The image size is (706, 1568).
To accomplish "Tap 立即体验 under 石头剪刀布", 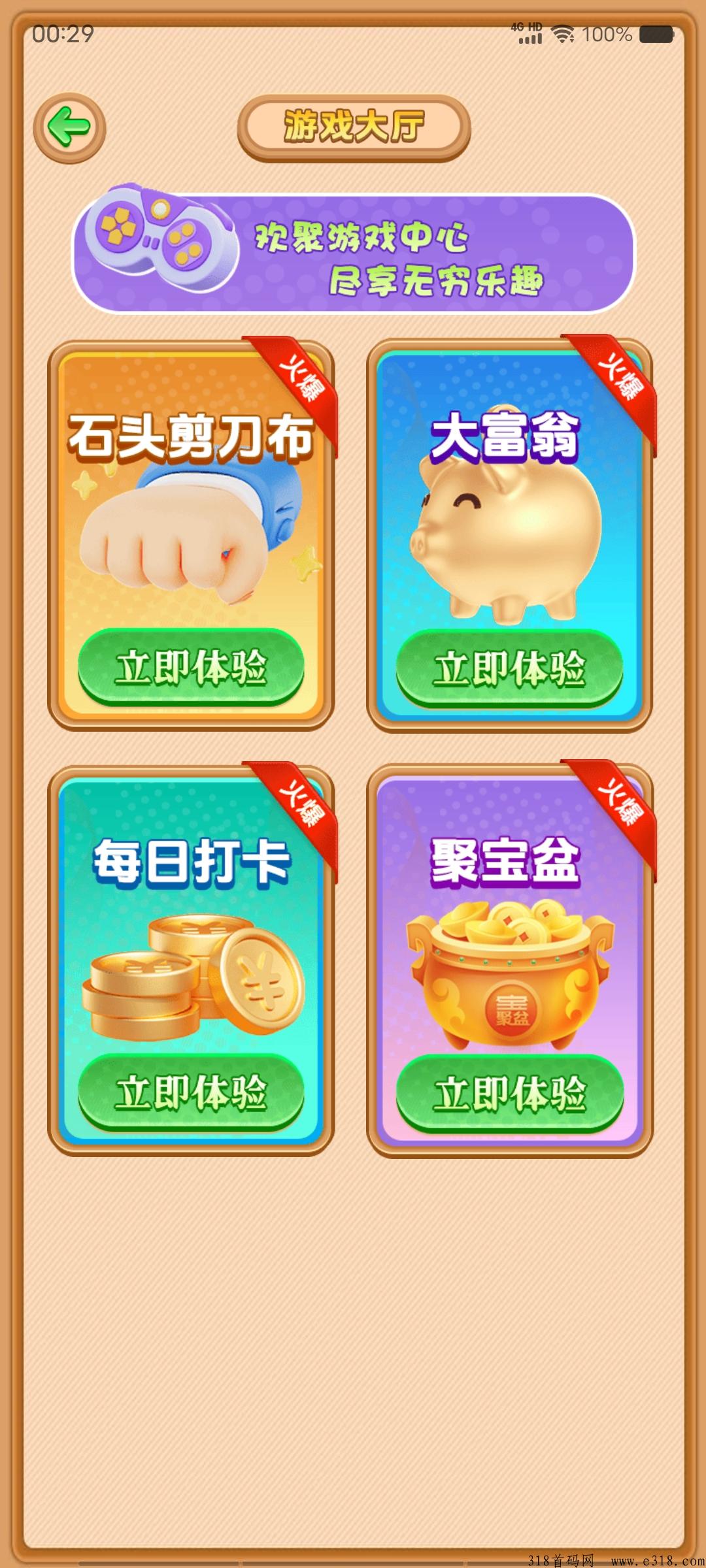I will 191,667.
